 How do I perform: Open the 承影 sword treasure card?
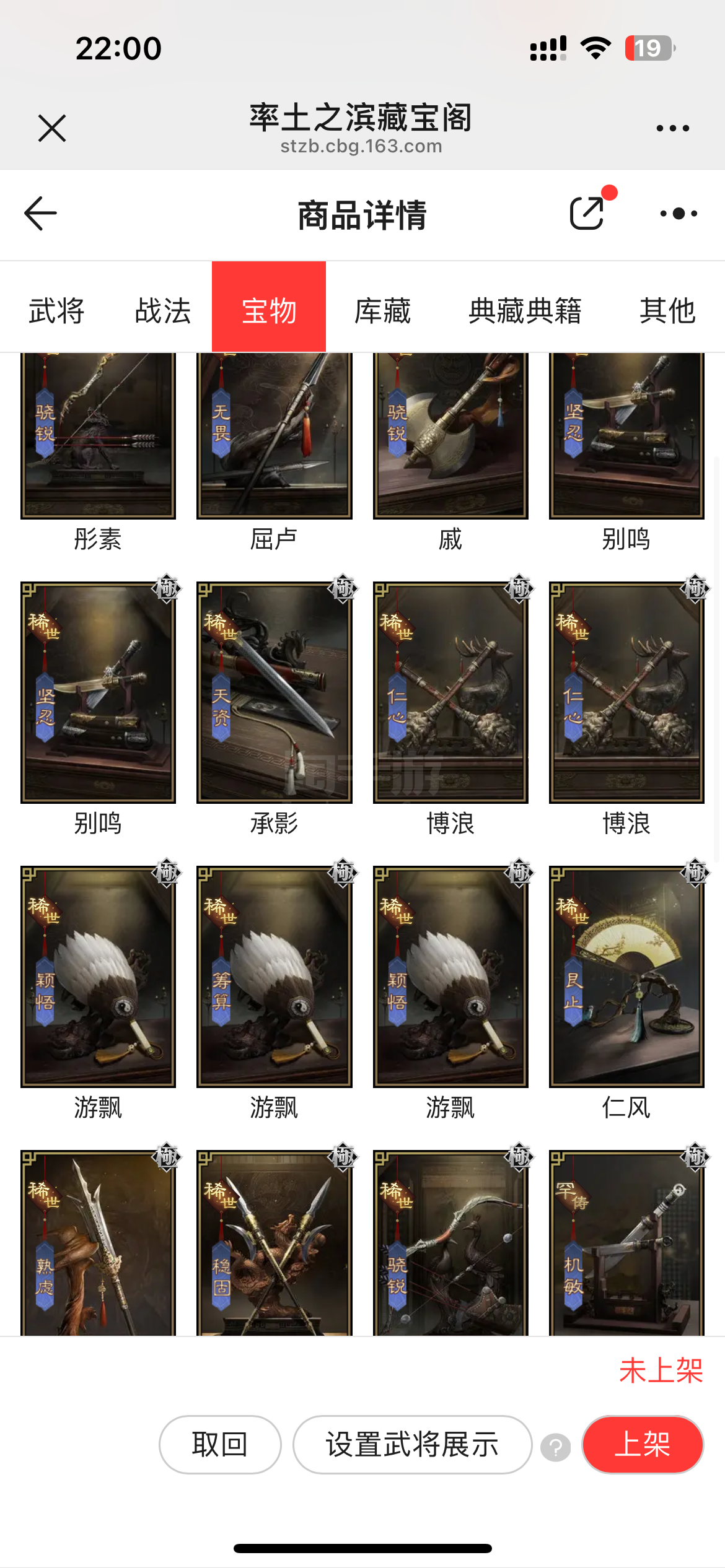pyautogui.click(x=274, y=692)
